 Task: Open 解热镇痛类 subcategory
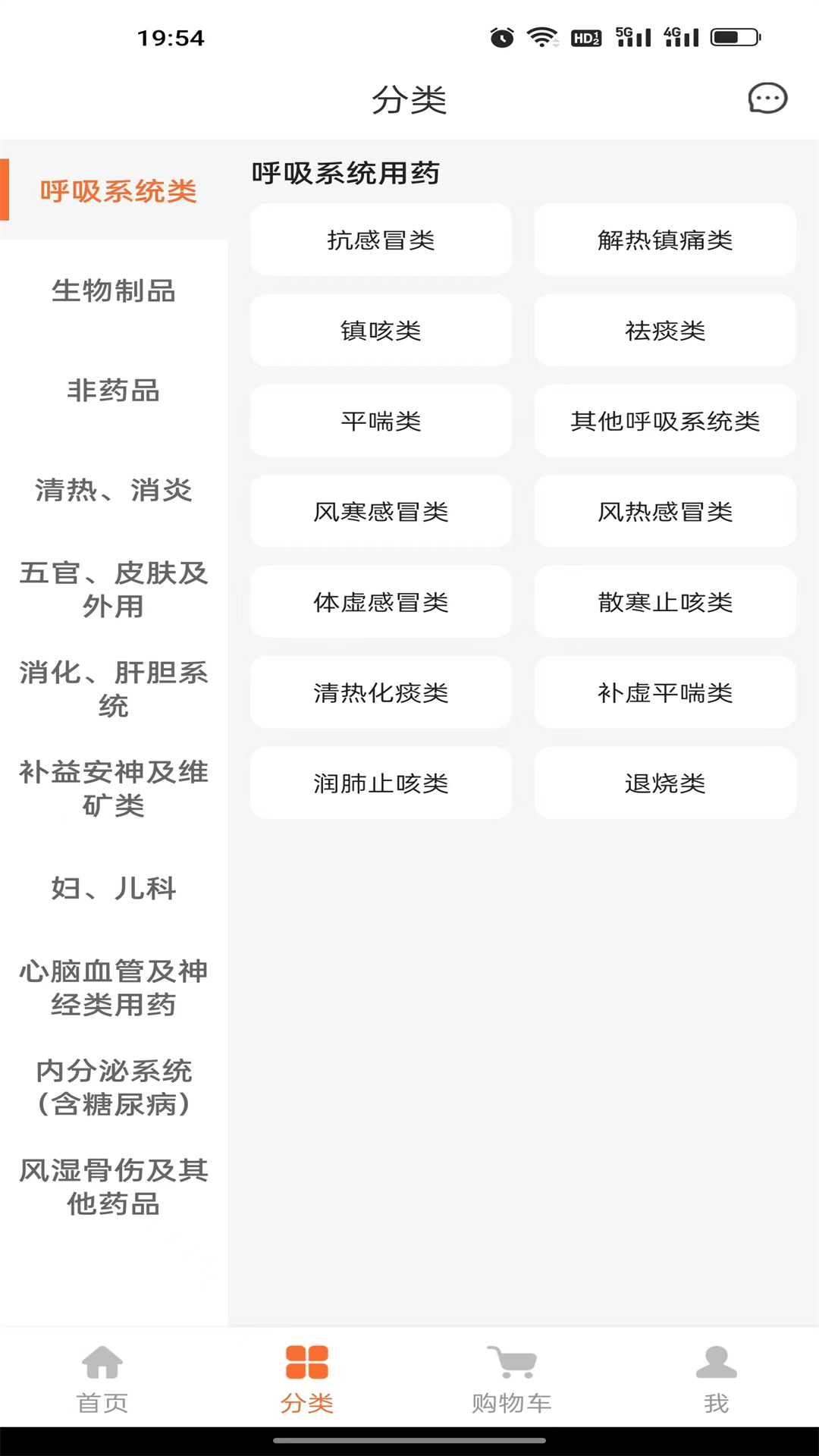[665, 240]
